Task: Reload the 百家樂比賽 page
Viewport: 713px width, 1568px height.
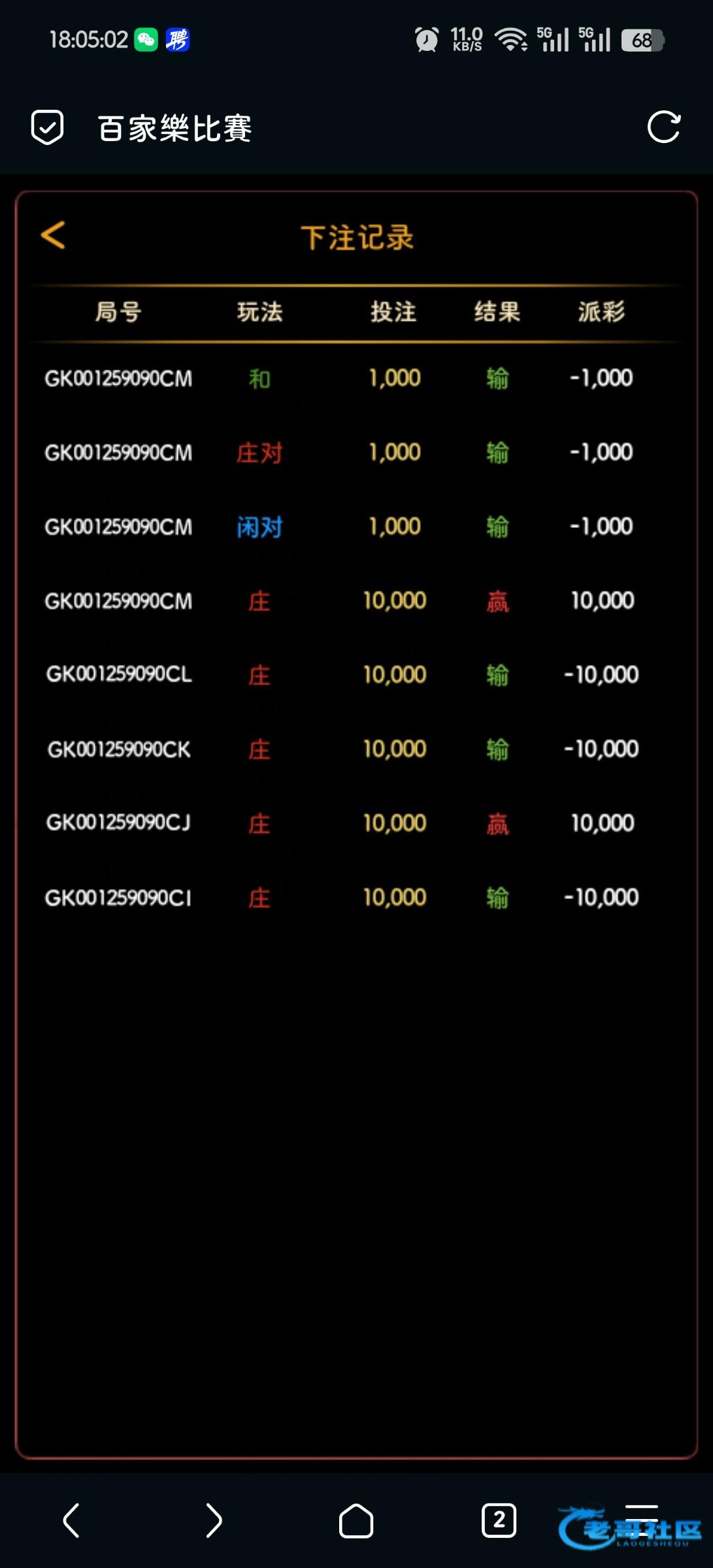Action: pyautogui.click(x=663, y=127)
